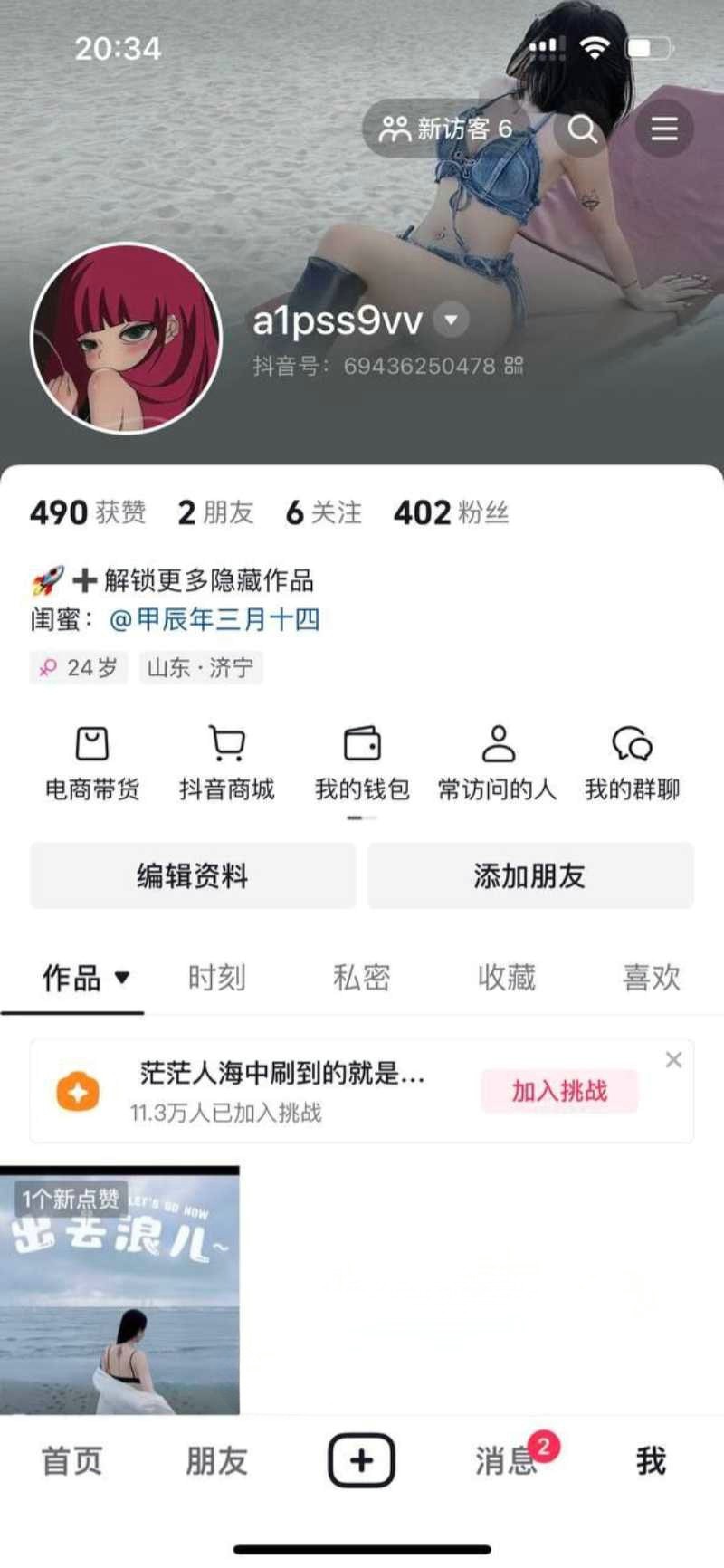
Task: Open 消息 messages in bottom navigation
Action: click(x=505, y=1460)
